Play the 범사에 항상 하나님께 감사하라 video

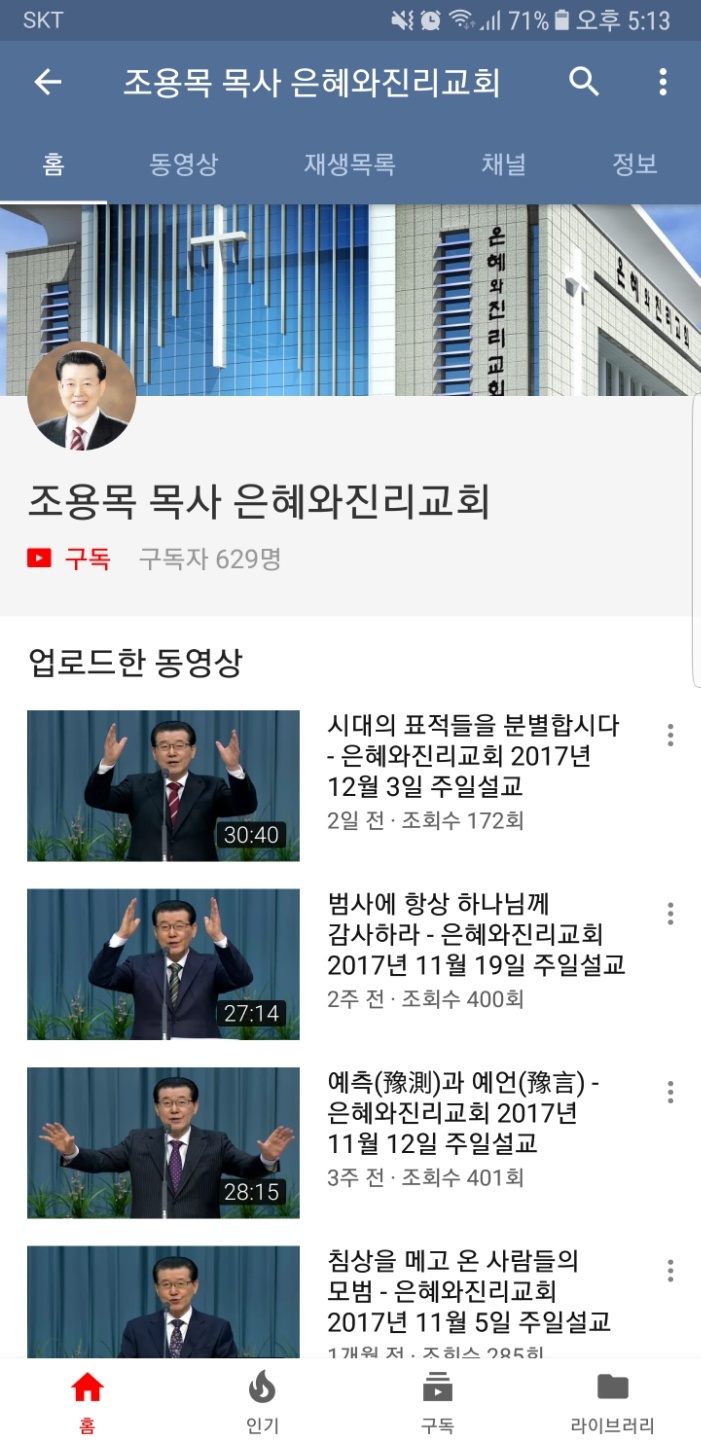click(163, 964)
